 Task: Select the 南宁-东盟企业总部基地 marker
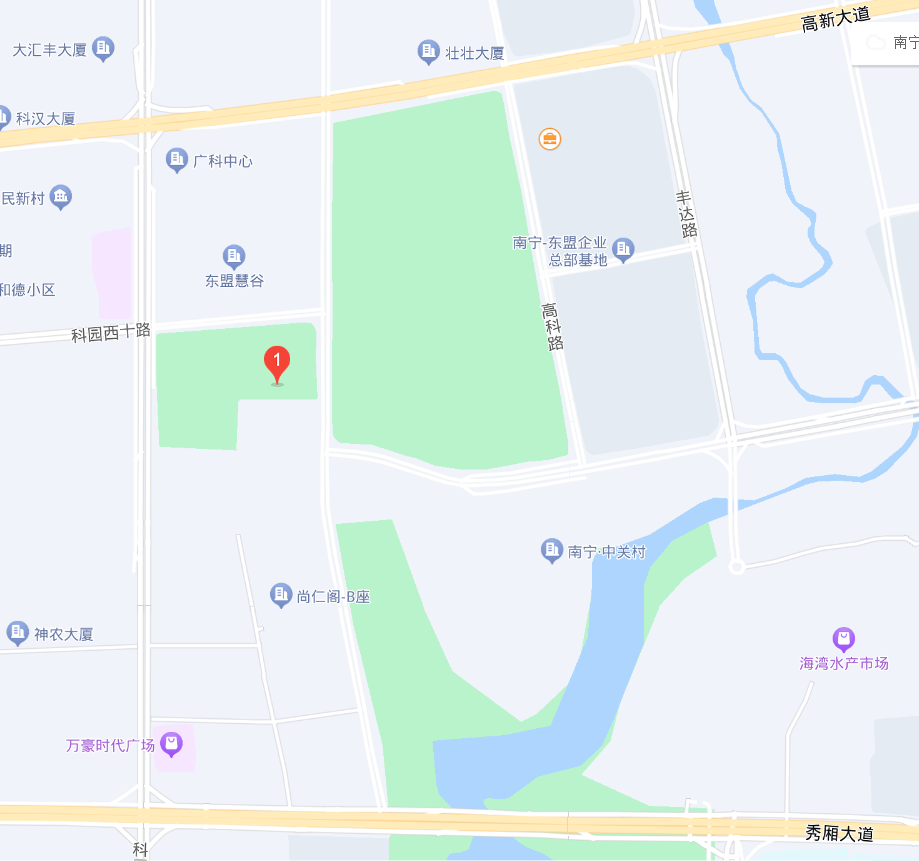pos(624,249)
